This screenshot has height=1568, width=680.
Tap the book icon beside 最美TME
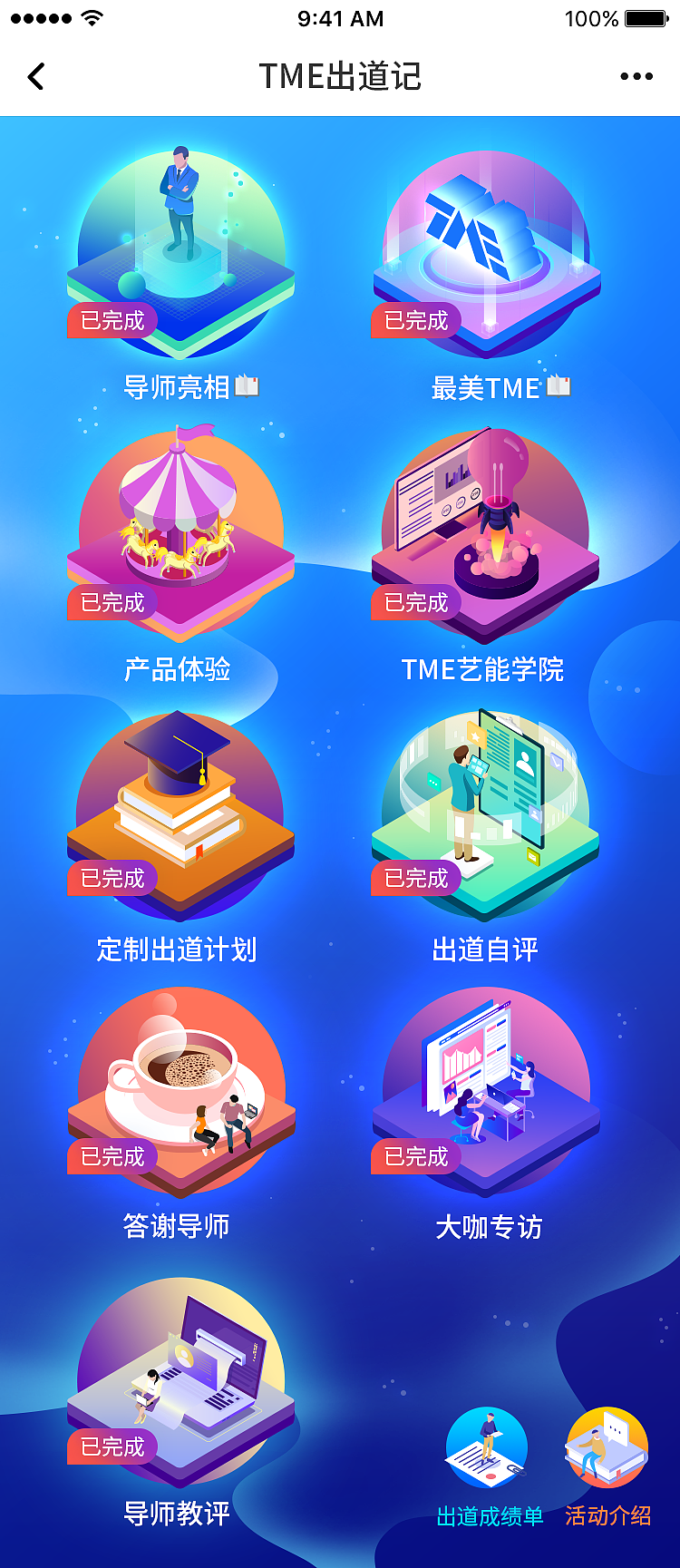pyautogui.click(x=559, y=385)
